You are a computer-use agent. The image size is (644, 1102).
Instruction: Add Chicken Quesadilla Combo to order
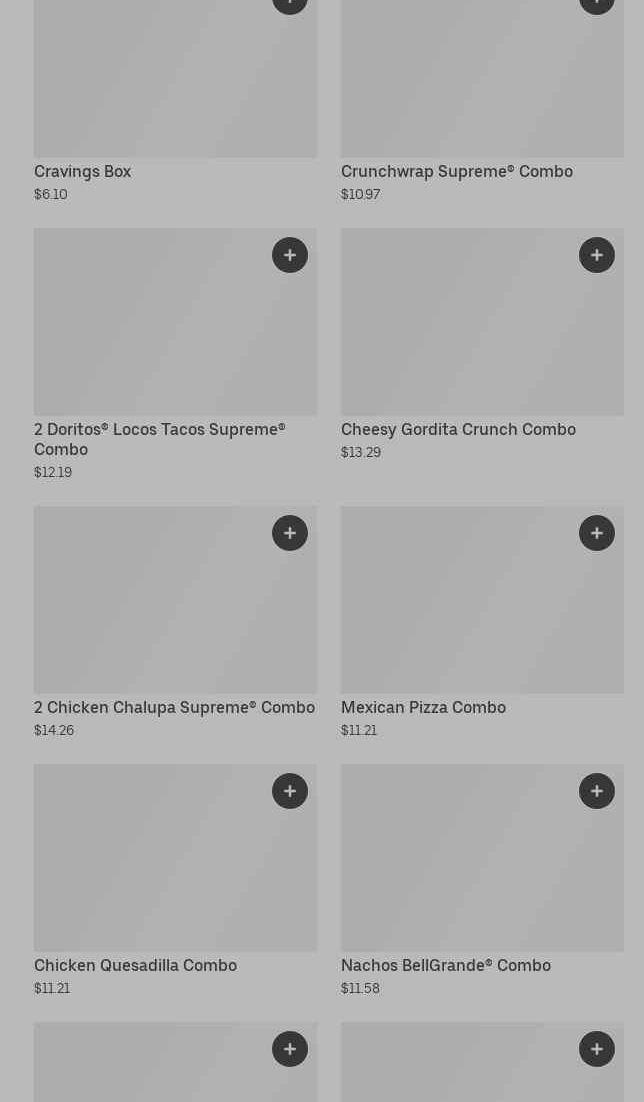pyautogui.click(x=290, y=791)
